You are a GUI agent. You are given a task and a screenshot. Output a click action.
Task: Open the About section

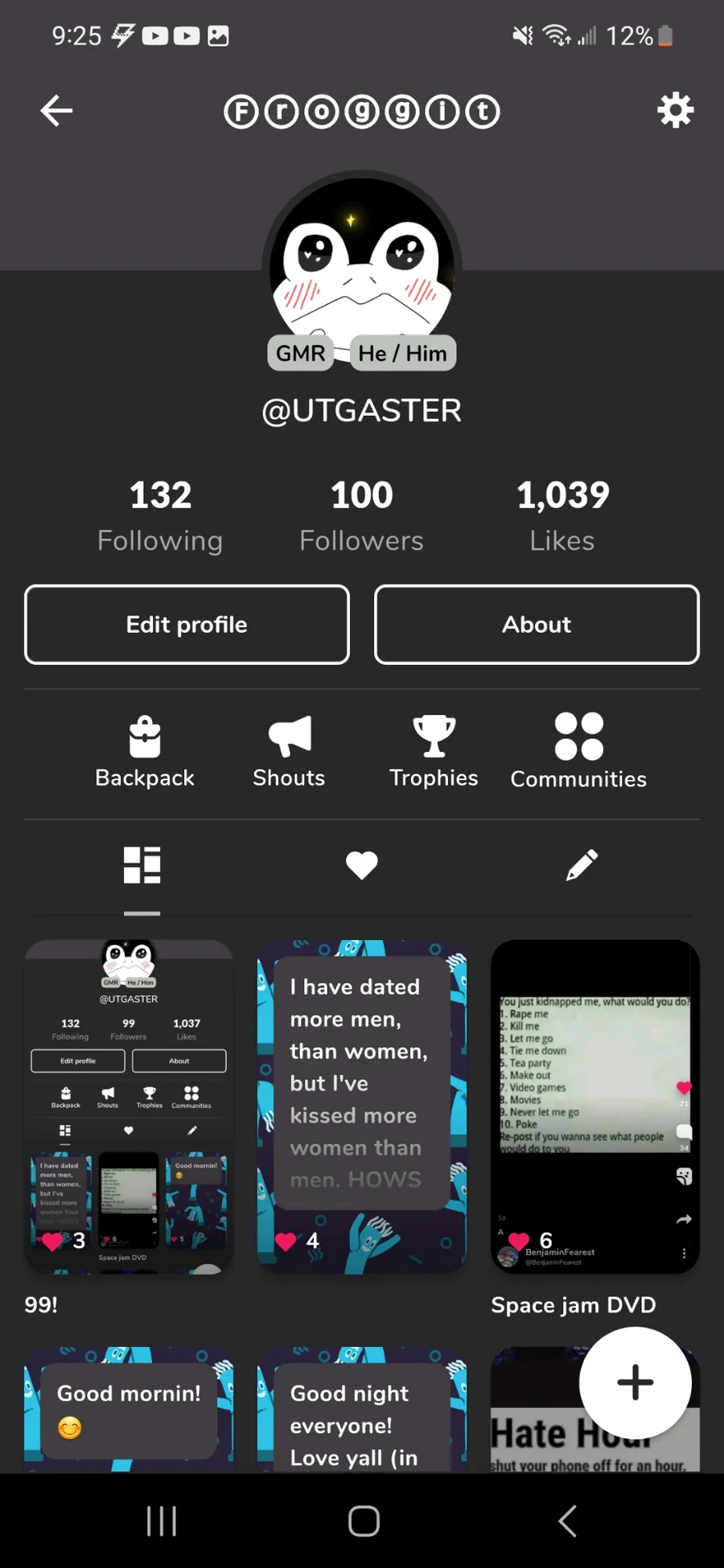pos(537,625)
